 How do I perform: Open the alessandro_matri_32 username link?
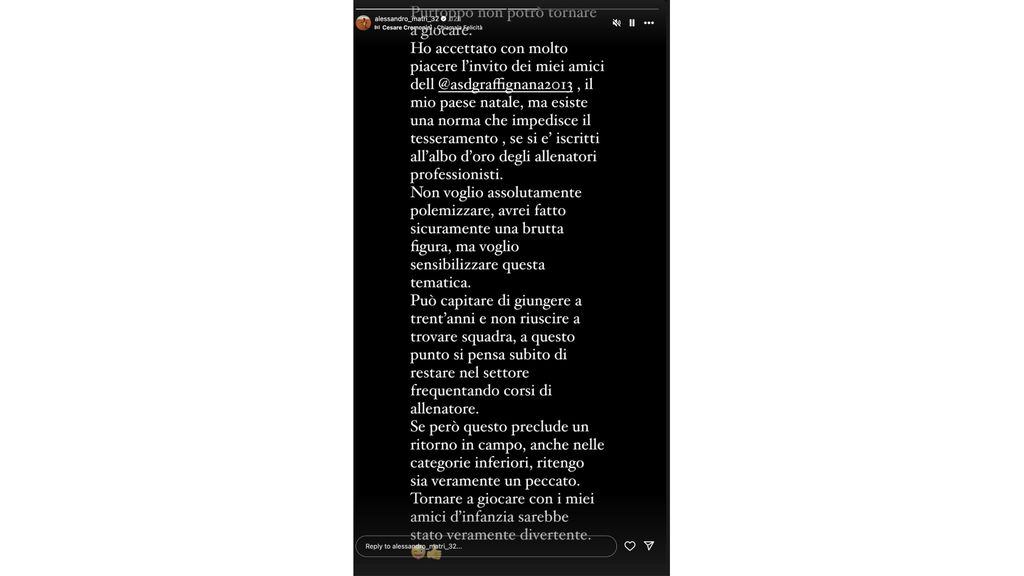coord(406,18)
